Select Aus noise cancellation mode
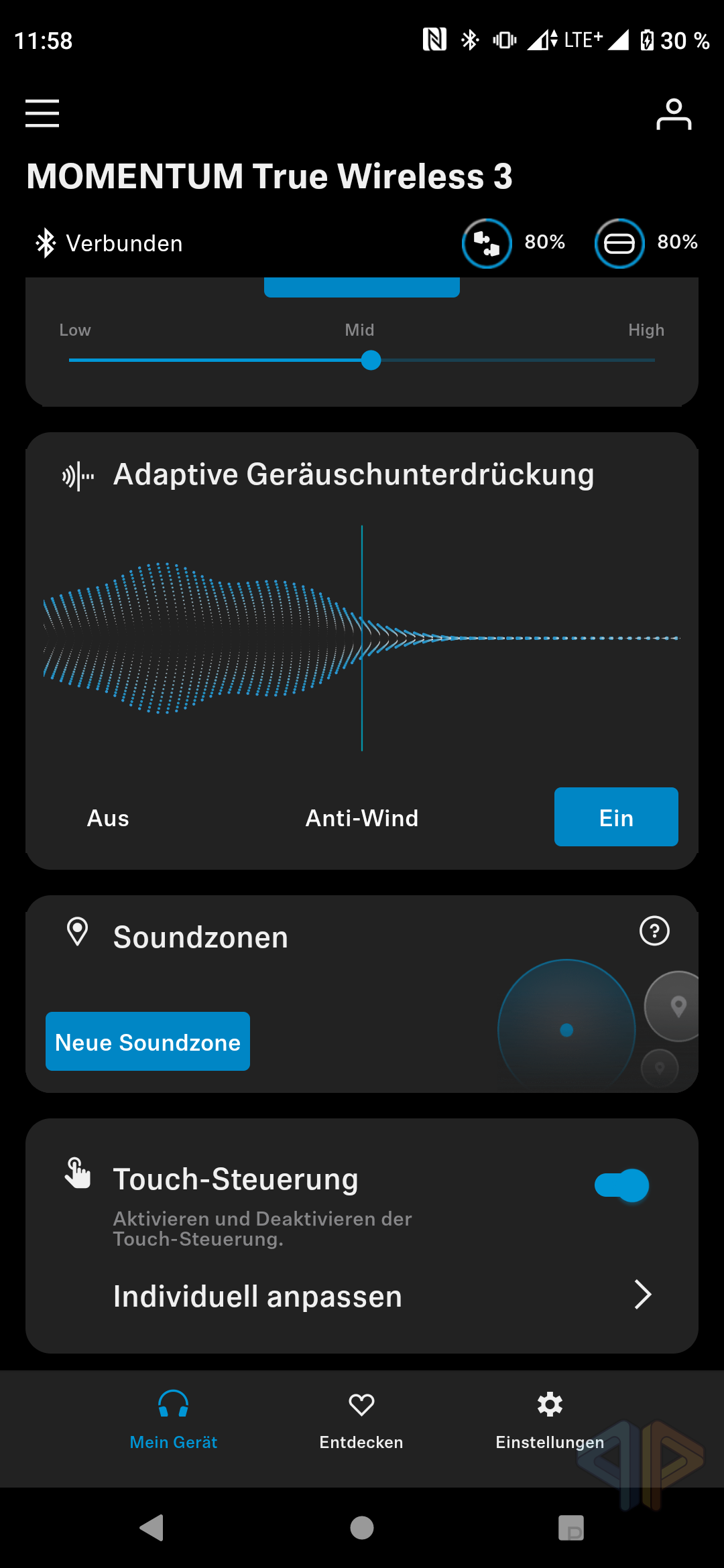Viewport: 724px width, 1568px height. pos(108,818)
